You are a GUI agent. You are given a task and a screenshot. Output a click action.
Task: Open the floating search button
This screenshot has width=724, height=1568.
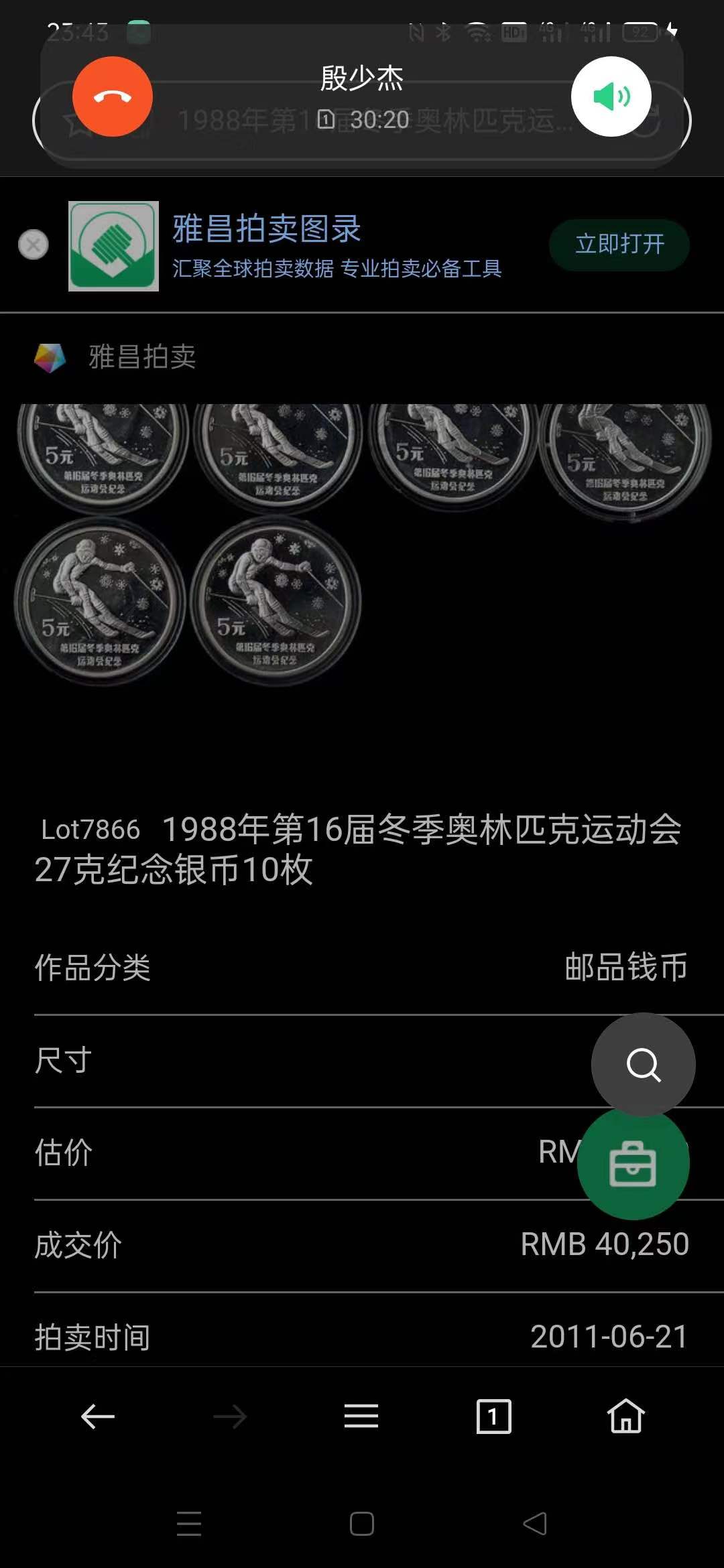644,1065
